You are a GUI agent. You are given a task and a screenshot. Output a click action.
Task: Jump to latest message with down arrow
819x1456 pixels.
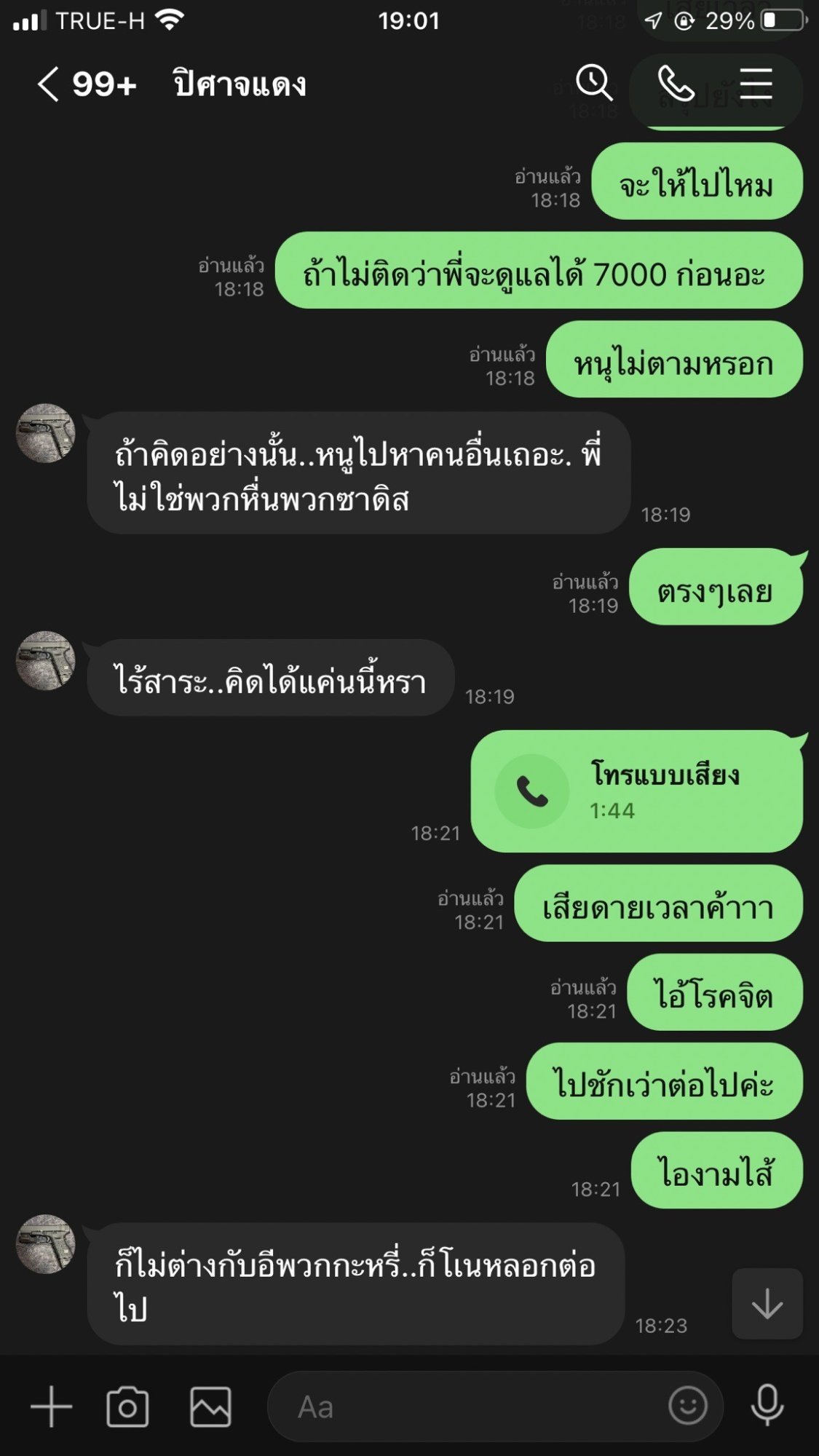(x=767, y=1304)
